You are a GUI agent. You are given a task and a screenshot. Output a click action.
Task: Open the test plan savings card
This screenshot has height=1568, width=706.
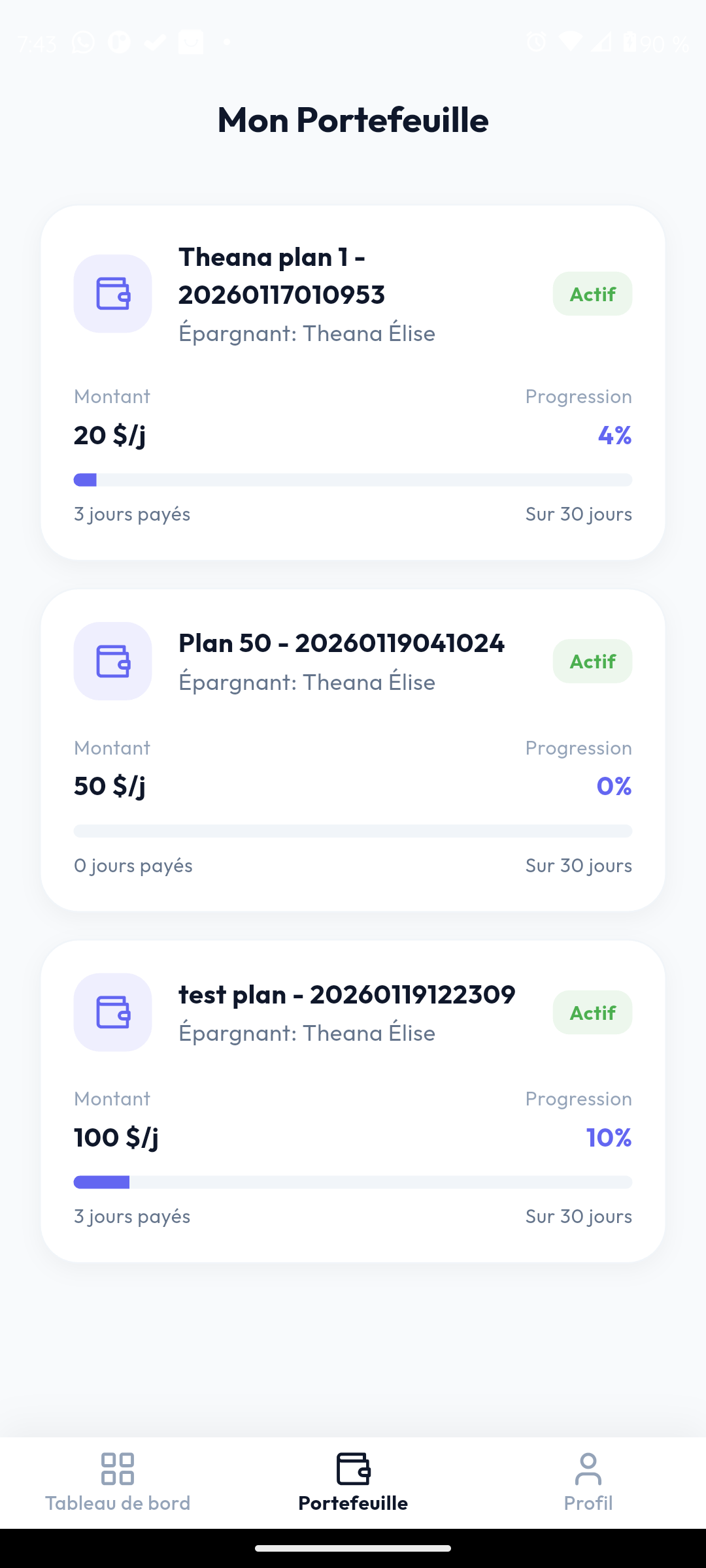coord(353,1101)
